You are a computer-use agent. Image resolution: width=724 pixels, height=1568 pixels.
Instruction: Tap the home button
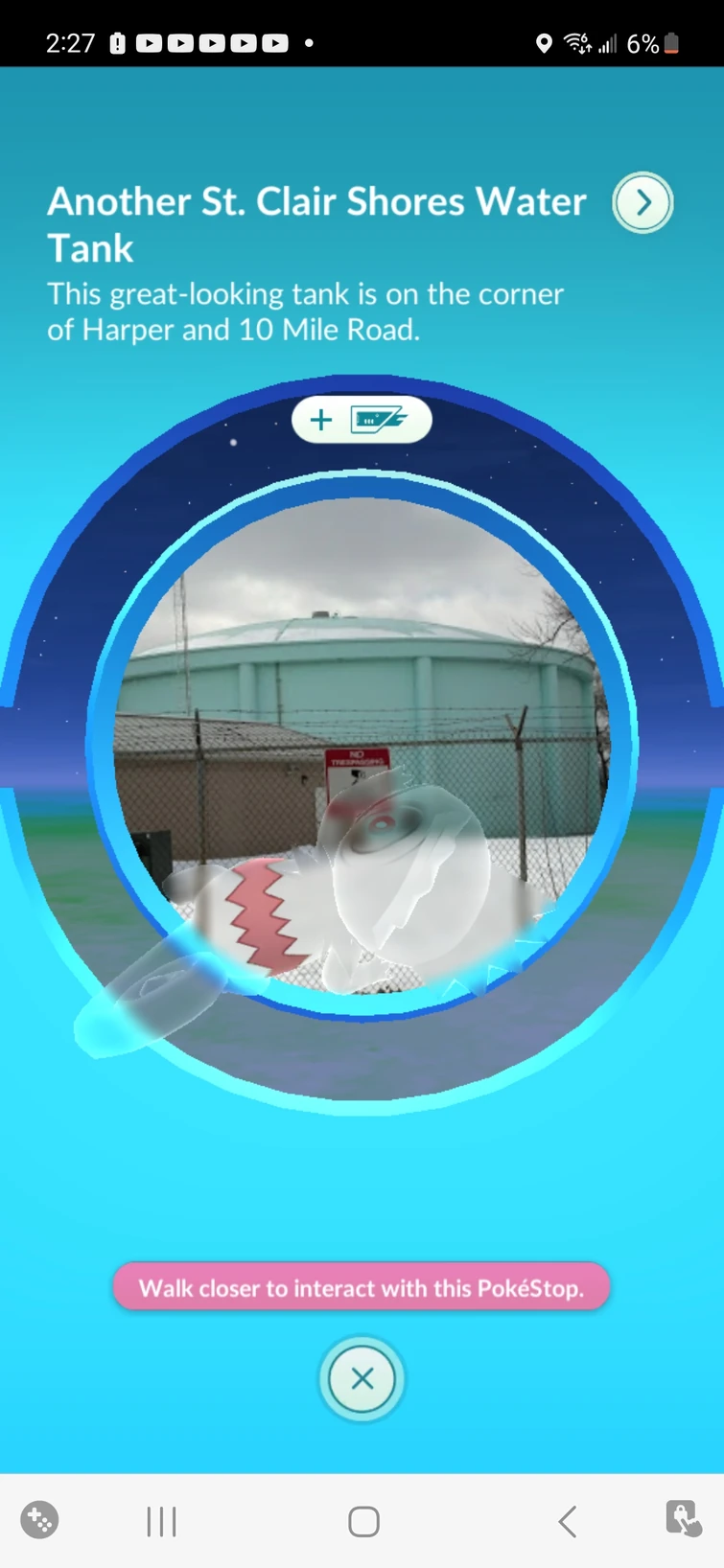(362, 1520)
